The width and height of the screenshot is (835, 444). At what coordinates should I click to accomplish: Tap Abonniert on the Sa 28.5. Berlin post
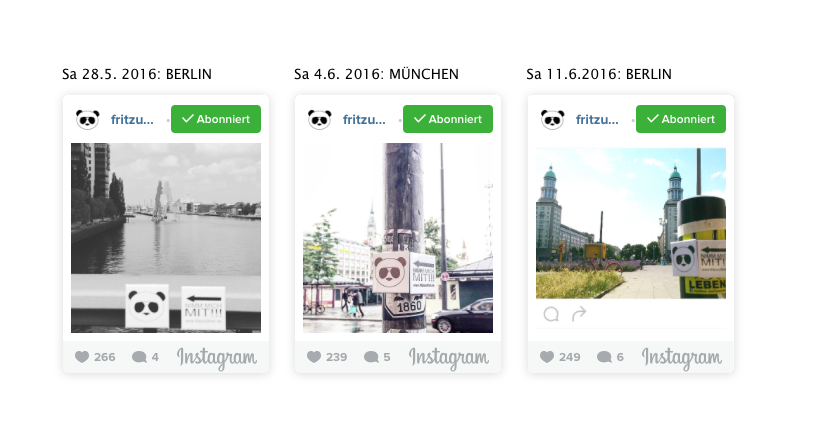[x=216, y=119]
